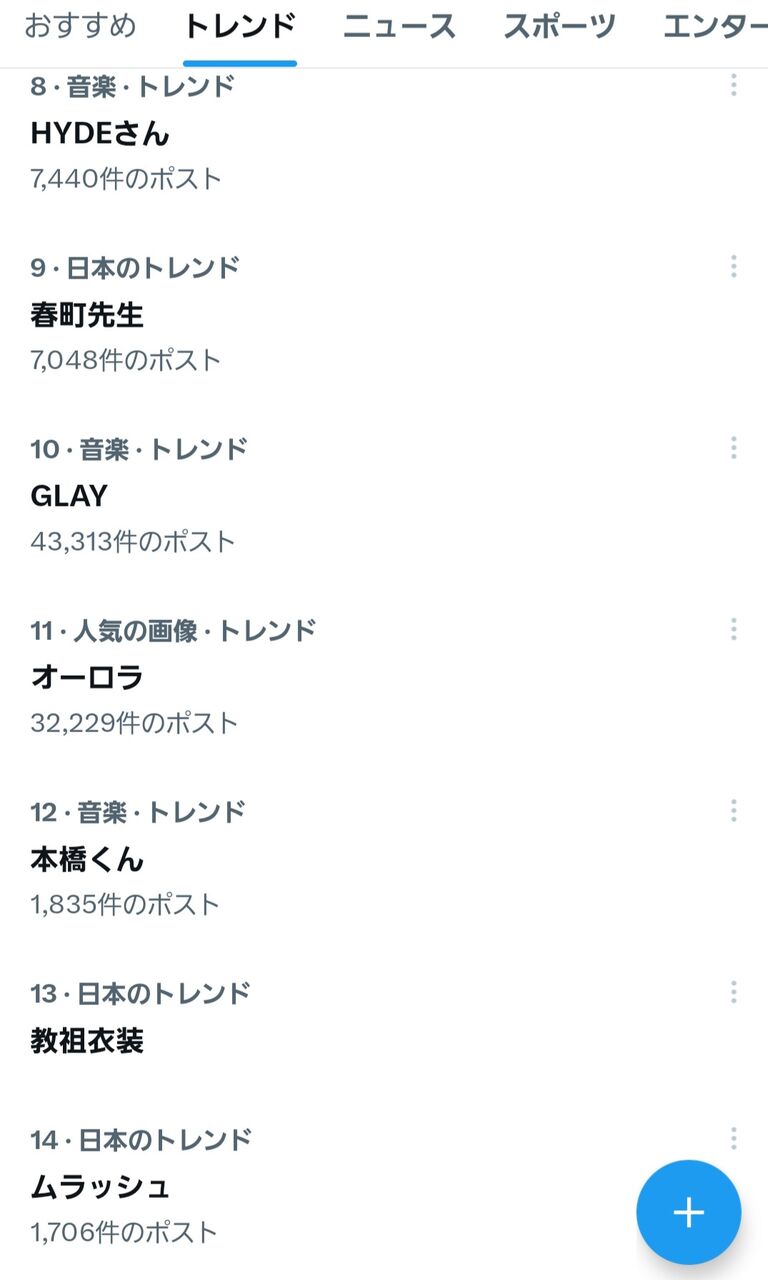The height and width of the screenshot is (1280, 768).
Task: Switch to the ニュース tab
Action: tap(399, 27)
